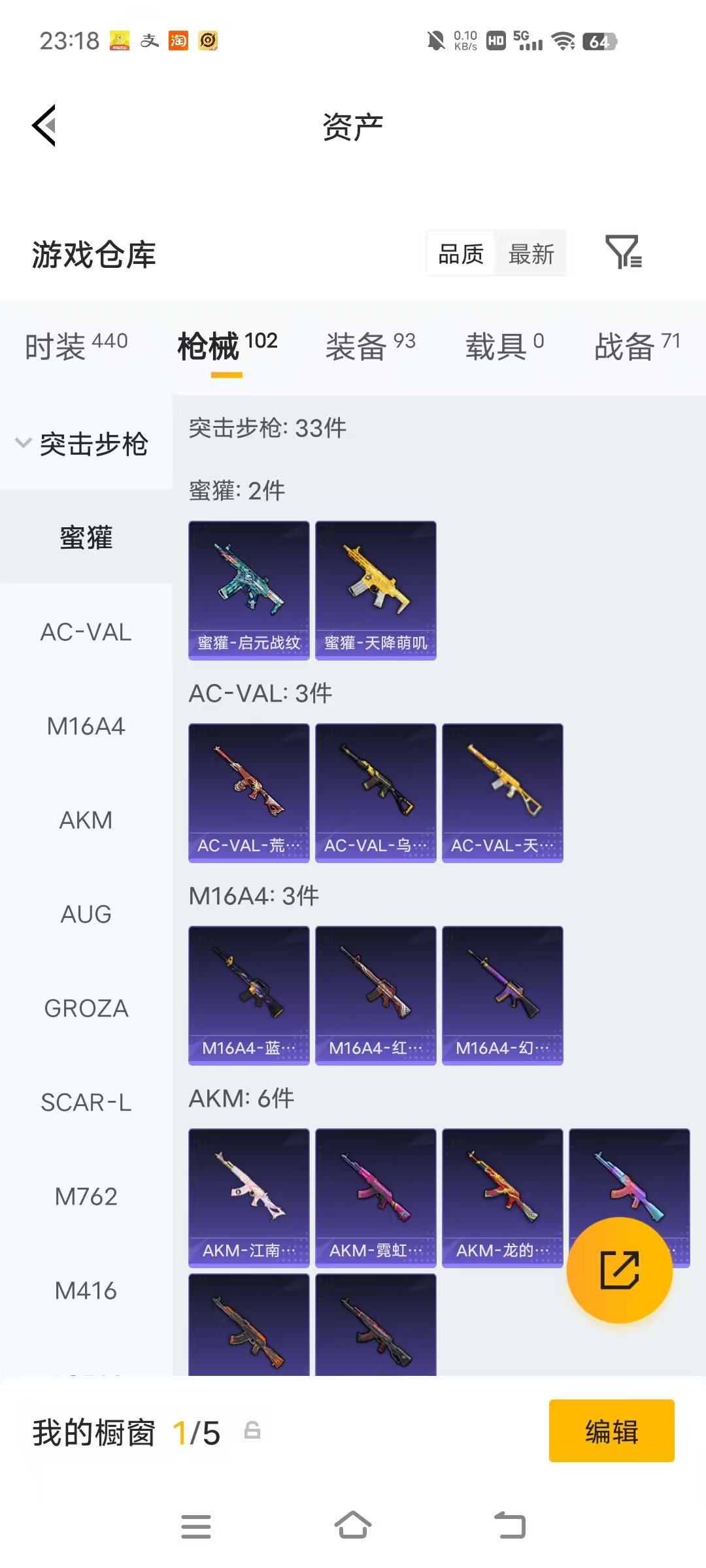Open the filter options icon

coord(624,253)
